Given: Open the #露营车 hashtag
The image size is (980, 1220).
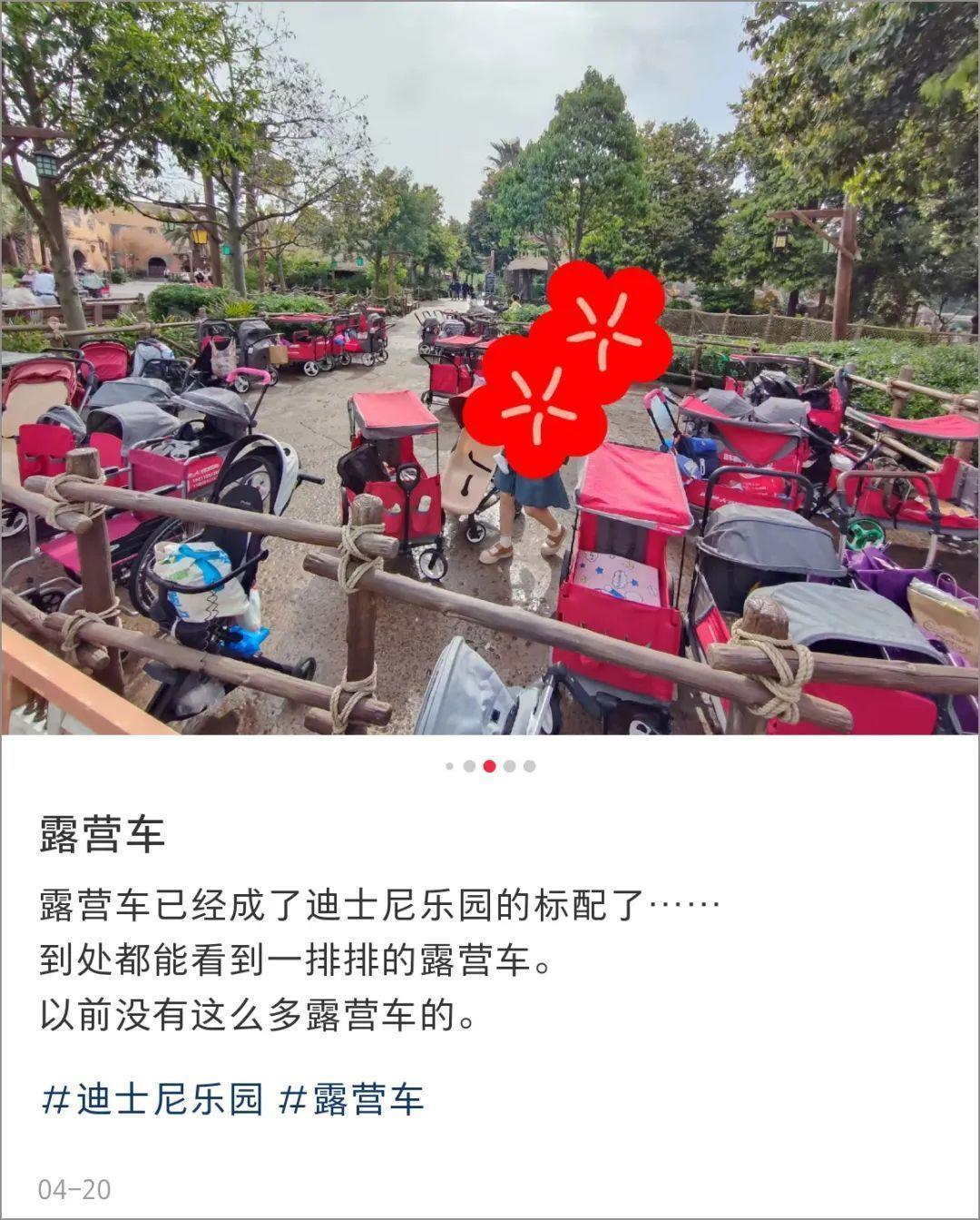Looking at the screenshot, I should (351, 1099).
